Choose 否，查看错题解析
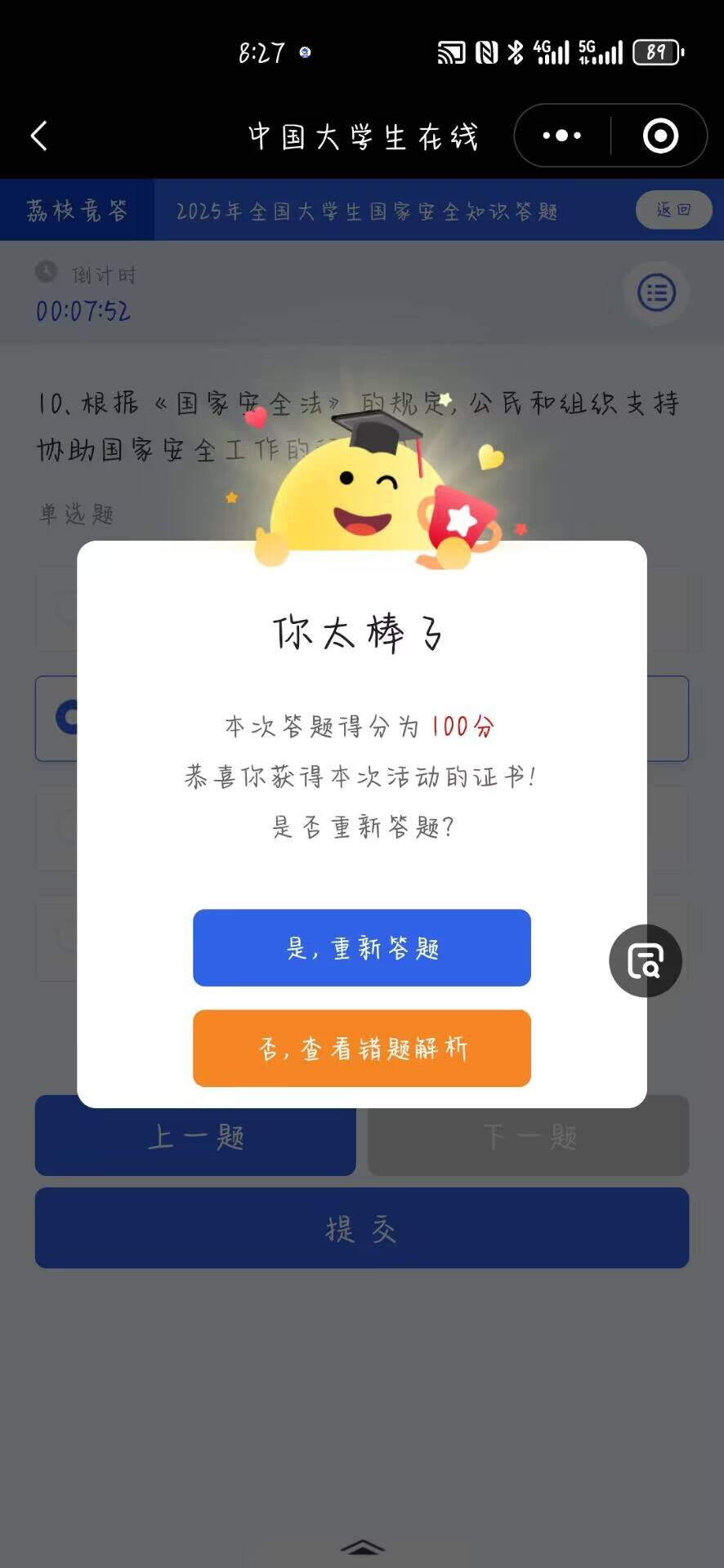 pos(362,1048)
